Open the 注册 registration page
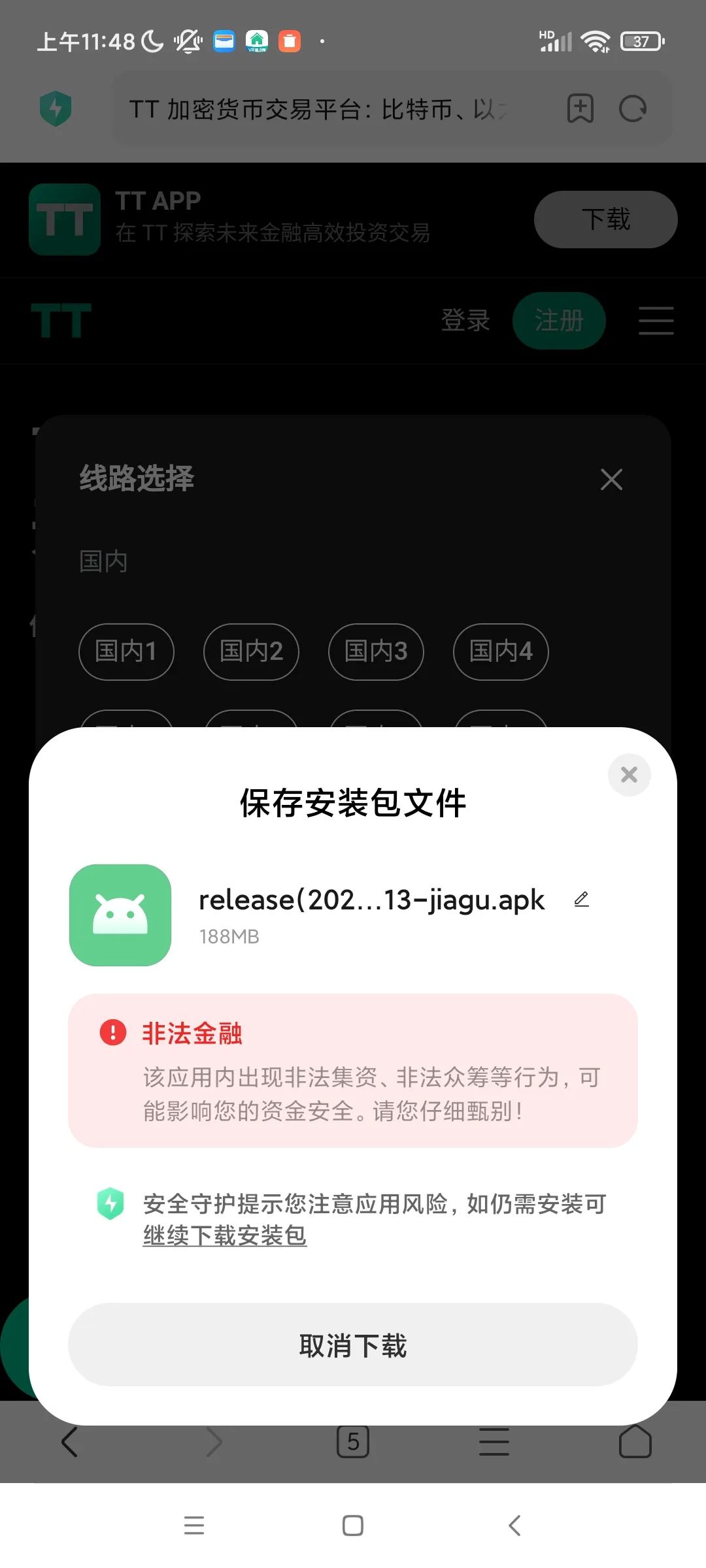This screenshot has width=706, height=1568. pyautogui.click(x=559, y=321)
